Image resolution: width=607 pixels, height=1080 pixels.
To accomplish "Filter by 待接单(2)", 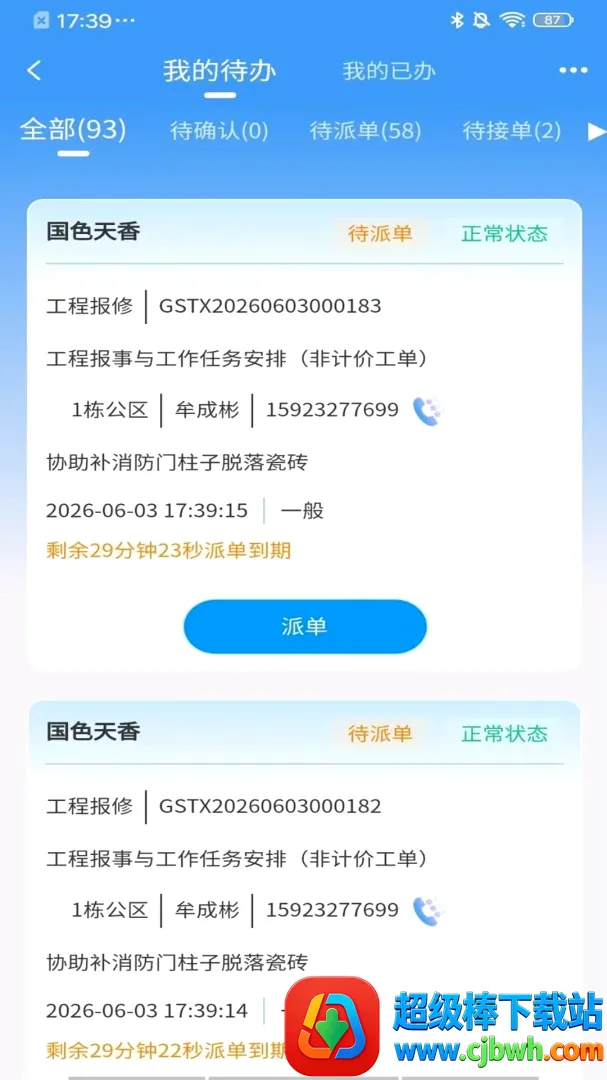I will tap(511, 130).
